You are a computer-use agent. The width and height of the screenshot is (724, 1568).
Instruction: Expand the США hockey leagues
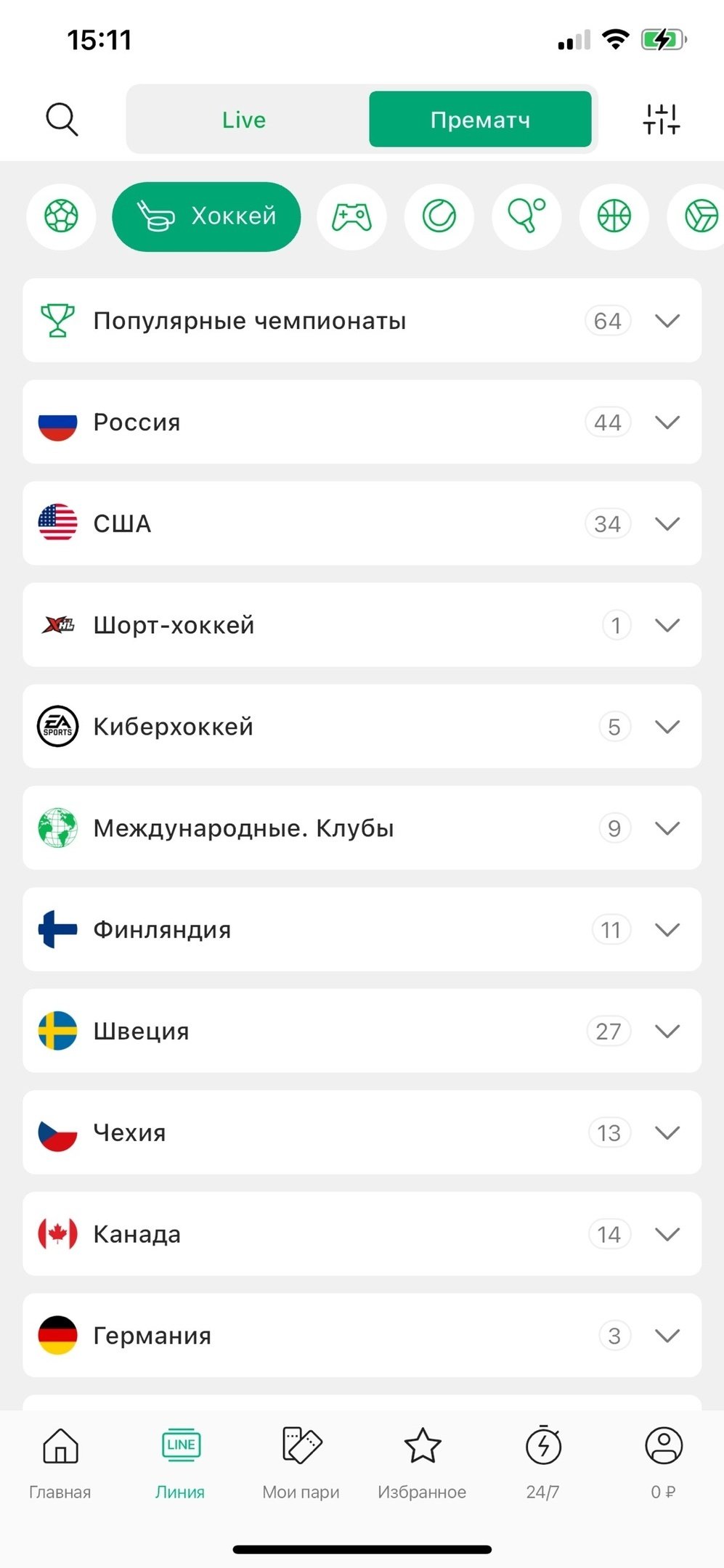[362, 523]
